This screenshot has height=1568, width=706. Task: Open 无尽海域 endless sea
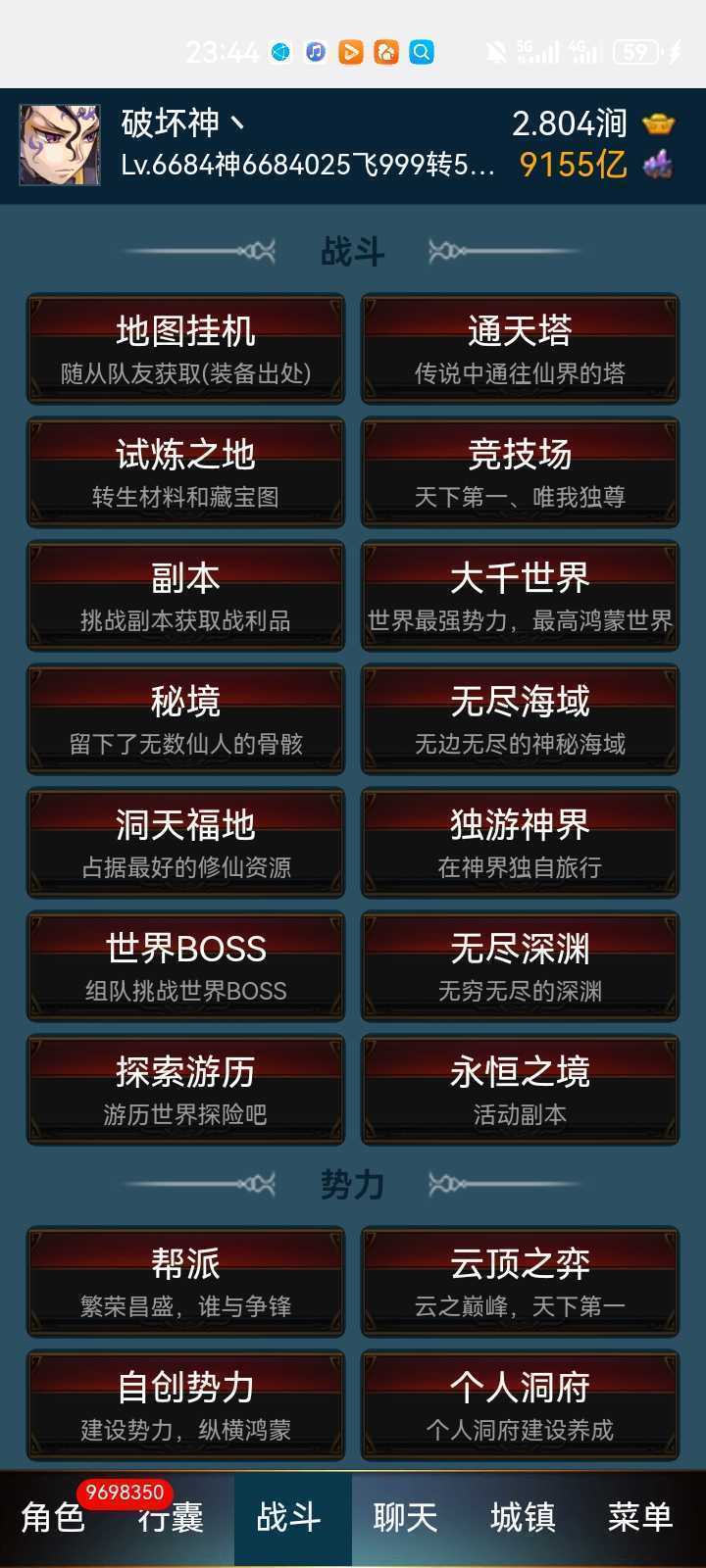[x=520, y=718]
